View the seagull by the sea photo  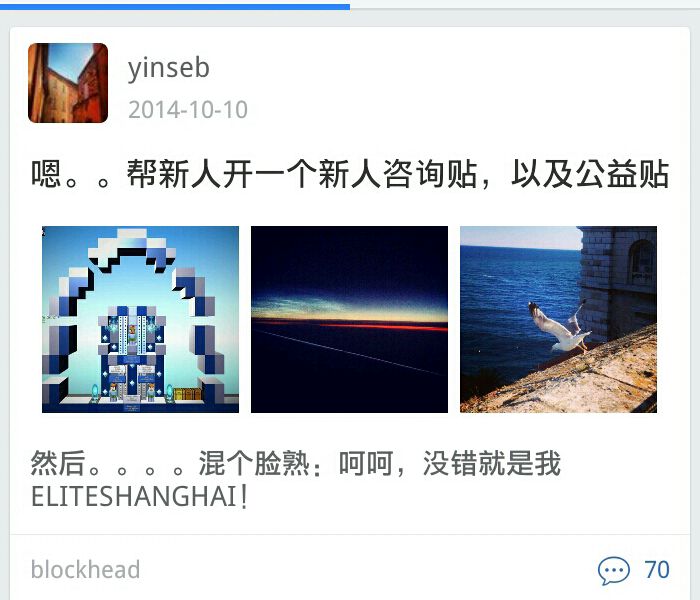pos(558,319)
